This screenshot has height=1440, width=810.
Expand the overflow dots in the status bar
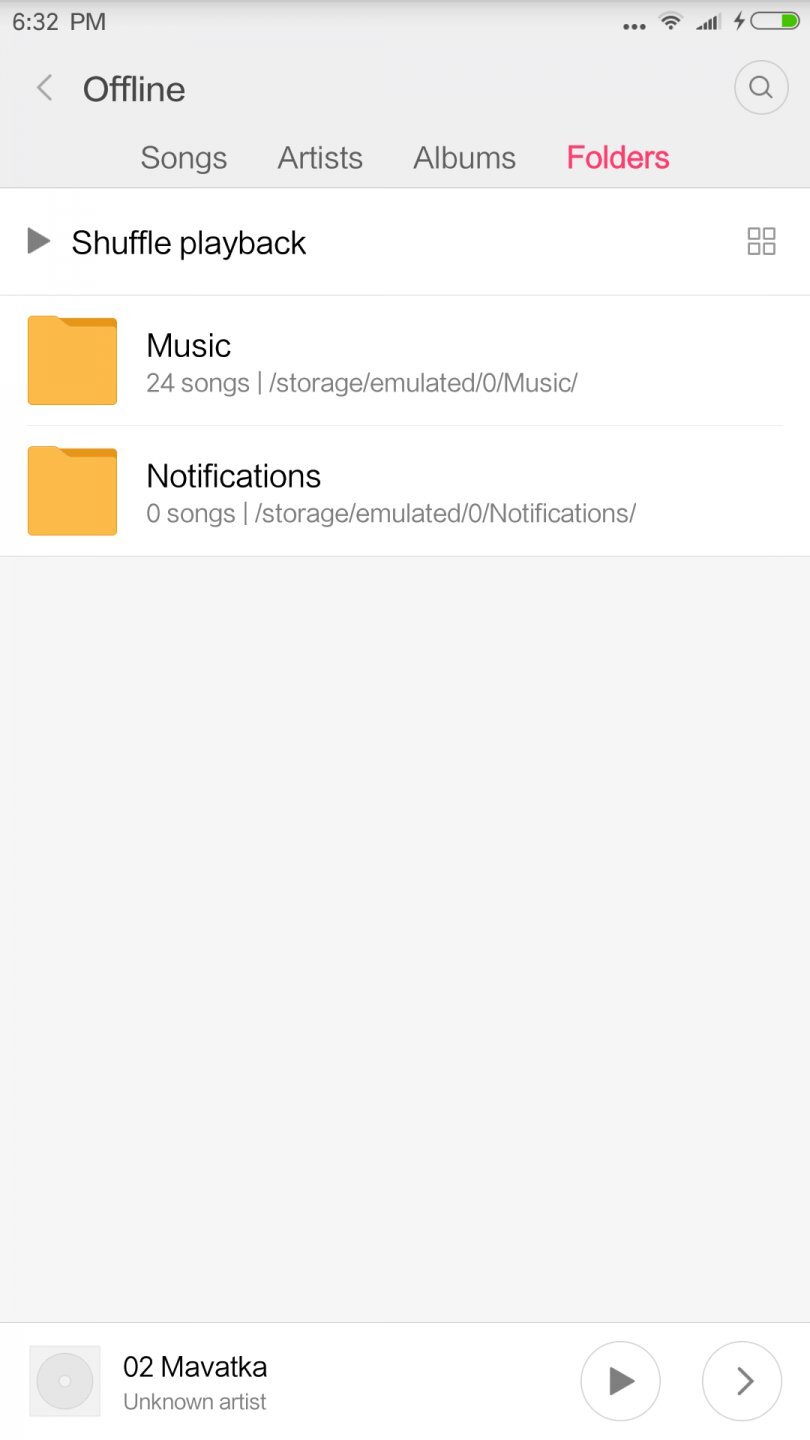point(634,24)
